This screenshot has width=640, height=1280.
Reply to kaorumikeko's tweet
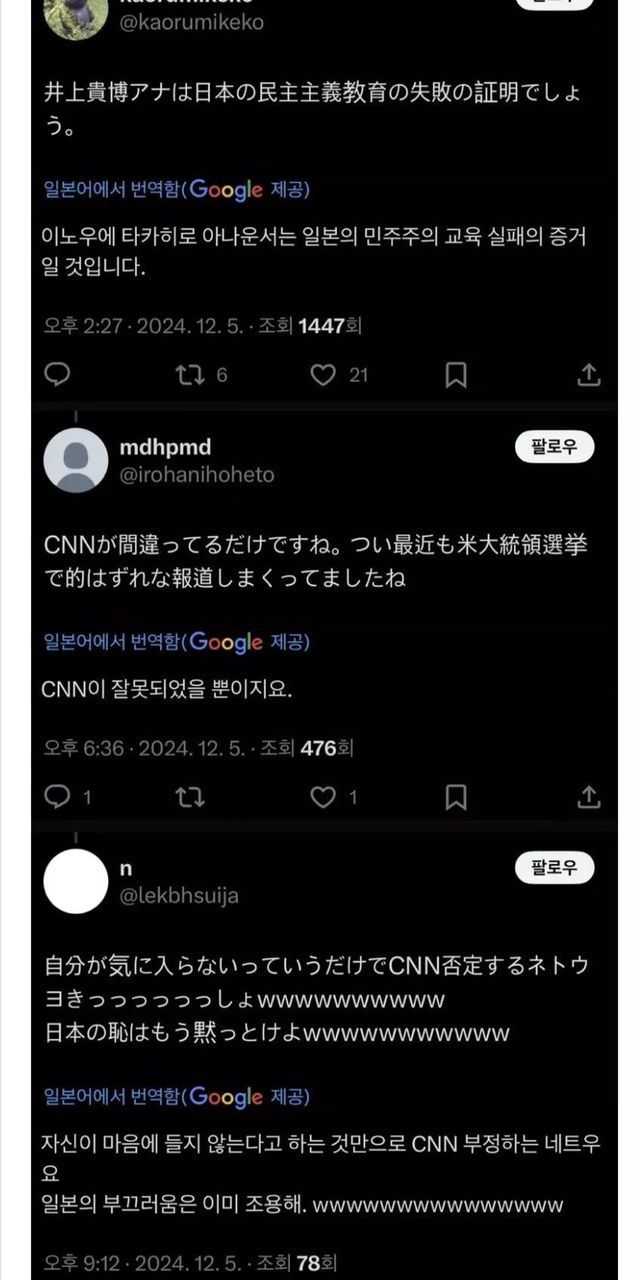(x=58, y=375)
